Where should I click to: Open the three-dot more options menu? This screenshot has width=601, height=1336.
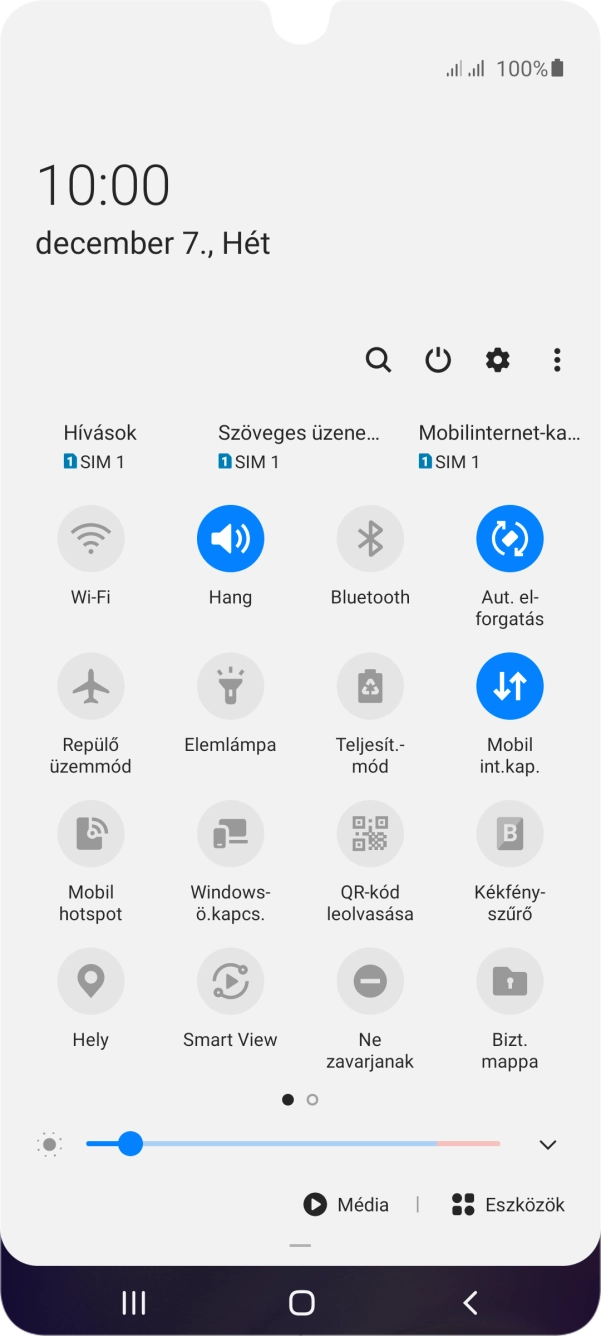coord(557,360)
